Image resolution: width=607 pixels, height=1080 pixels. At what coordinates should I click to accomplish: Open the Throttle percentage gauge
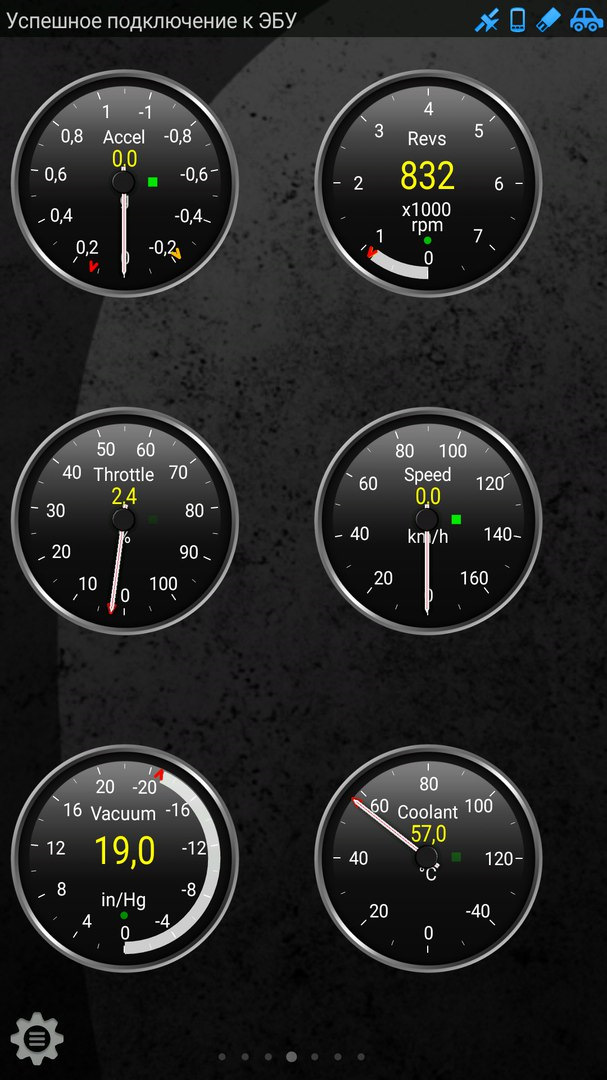(x=124, y=520)
